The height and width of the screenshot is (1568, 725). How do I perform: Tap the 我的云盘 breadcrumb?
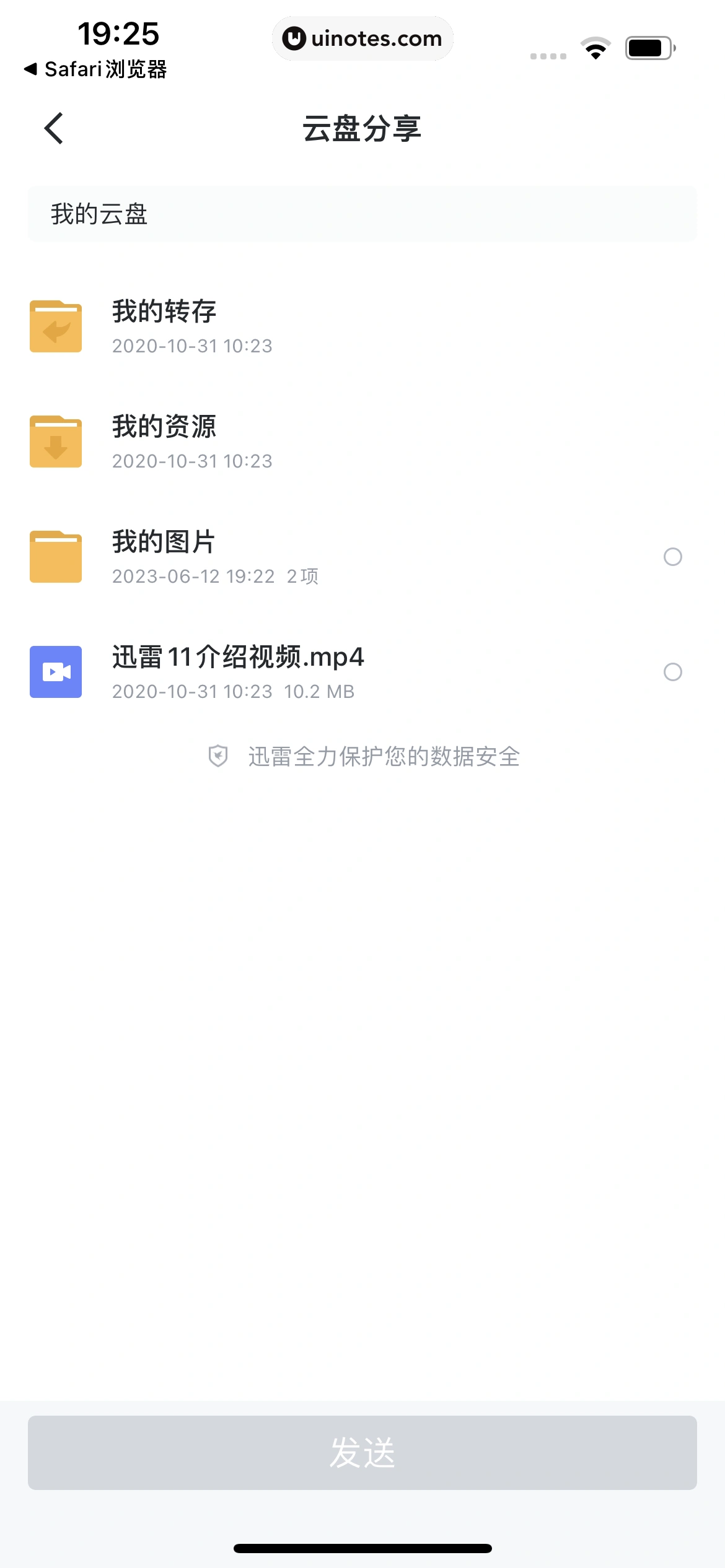(99, 214)
